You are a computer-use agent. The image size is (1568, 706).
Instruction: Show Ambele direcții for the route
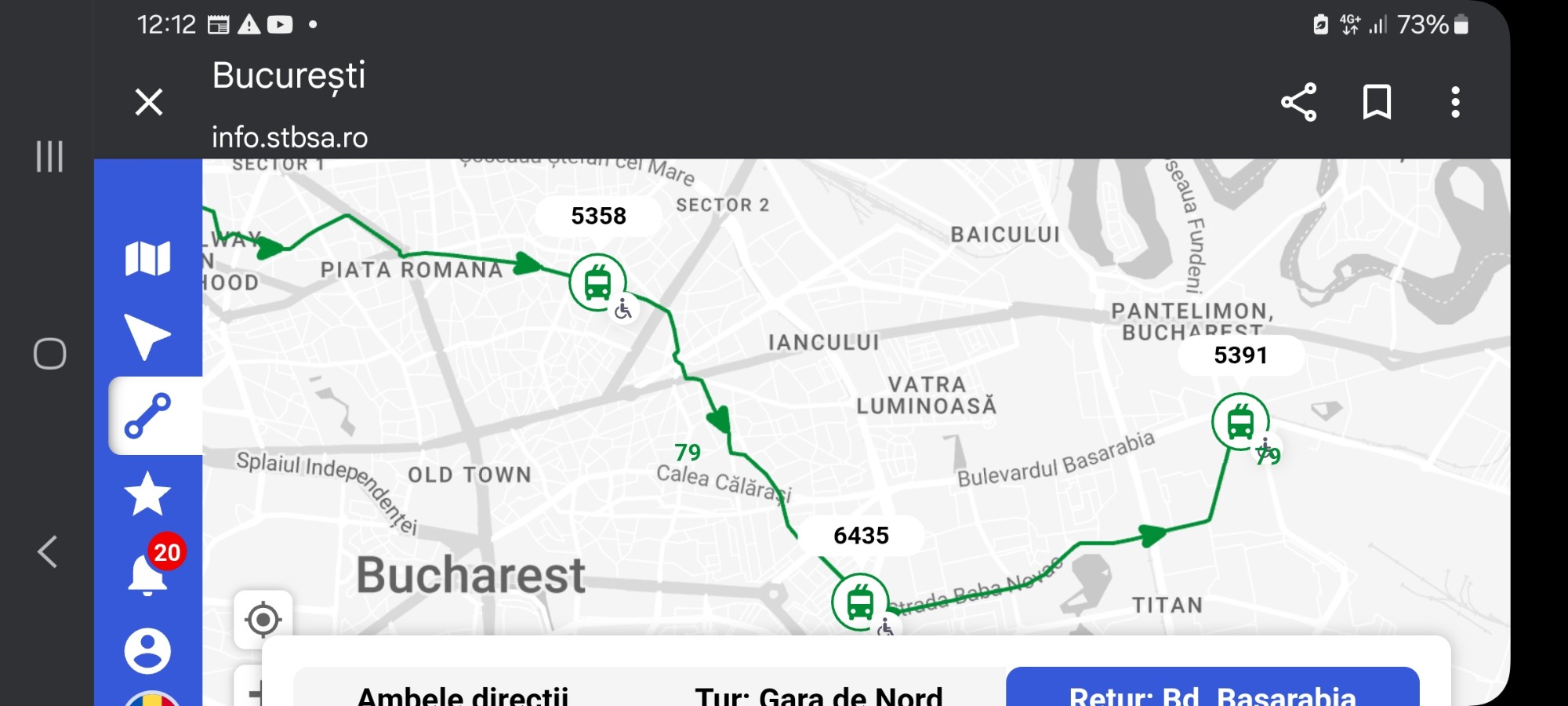[x=463, y=692]
